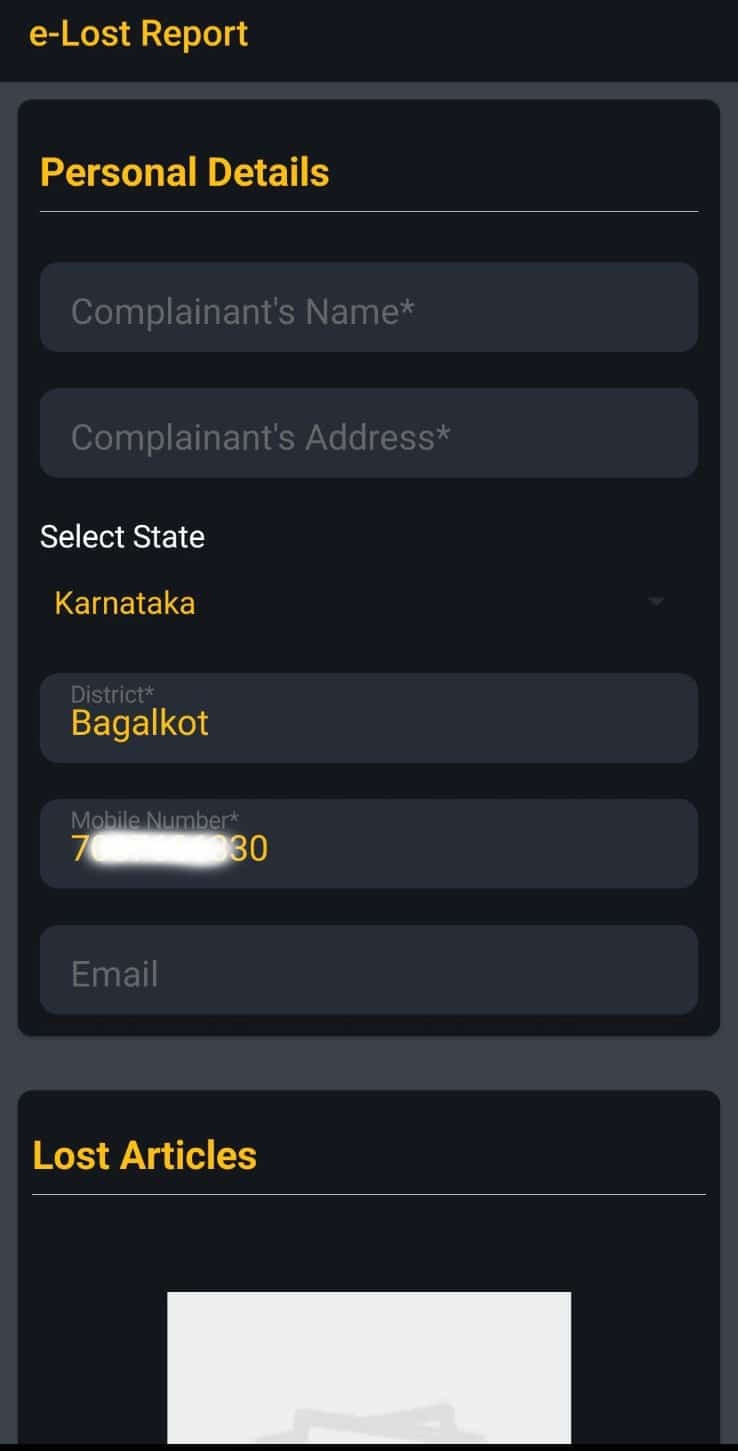This screenshot has width=738, height=1451.
Task: Open the lost article photo thumbnail
Action: pos(369,1370)
